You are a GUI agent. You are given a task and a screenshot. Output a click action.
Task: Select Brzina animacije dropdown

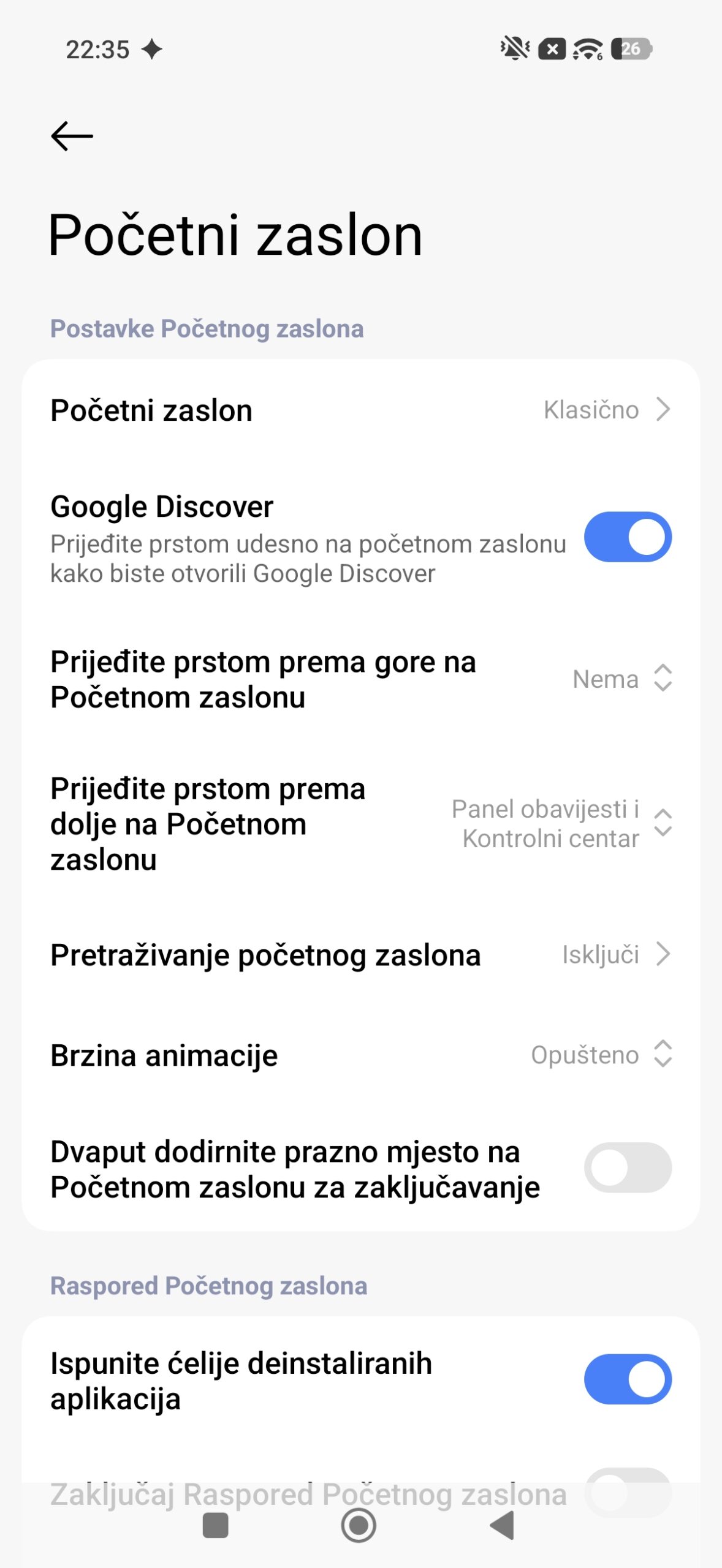[x=360, y=1055]
